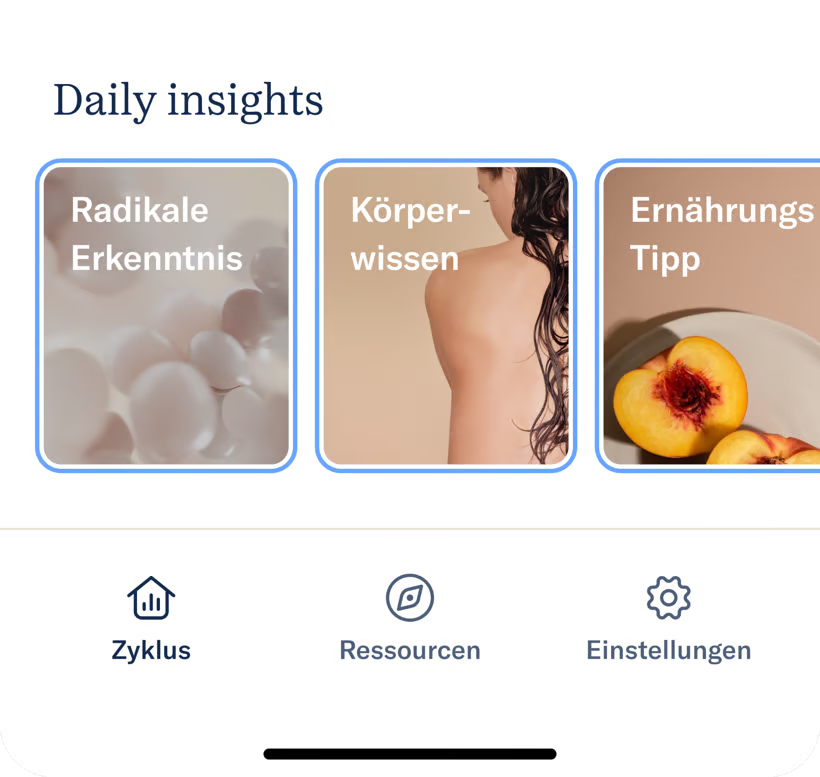The width and height of the screenshot is (820, 777).
Task: View the Ernährungs Tipp card
Action: pos(710,316)
